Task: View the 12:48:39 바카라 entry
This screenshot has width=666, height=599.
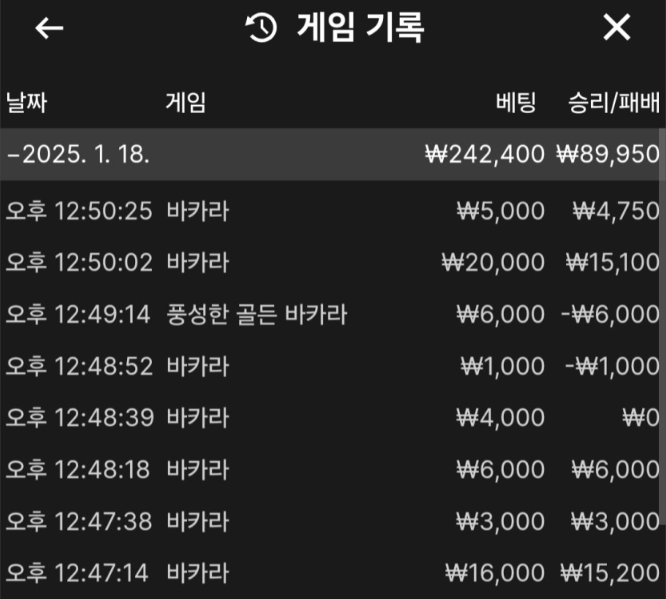Action: [332, 418]
